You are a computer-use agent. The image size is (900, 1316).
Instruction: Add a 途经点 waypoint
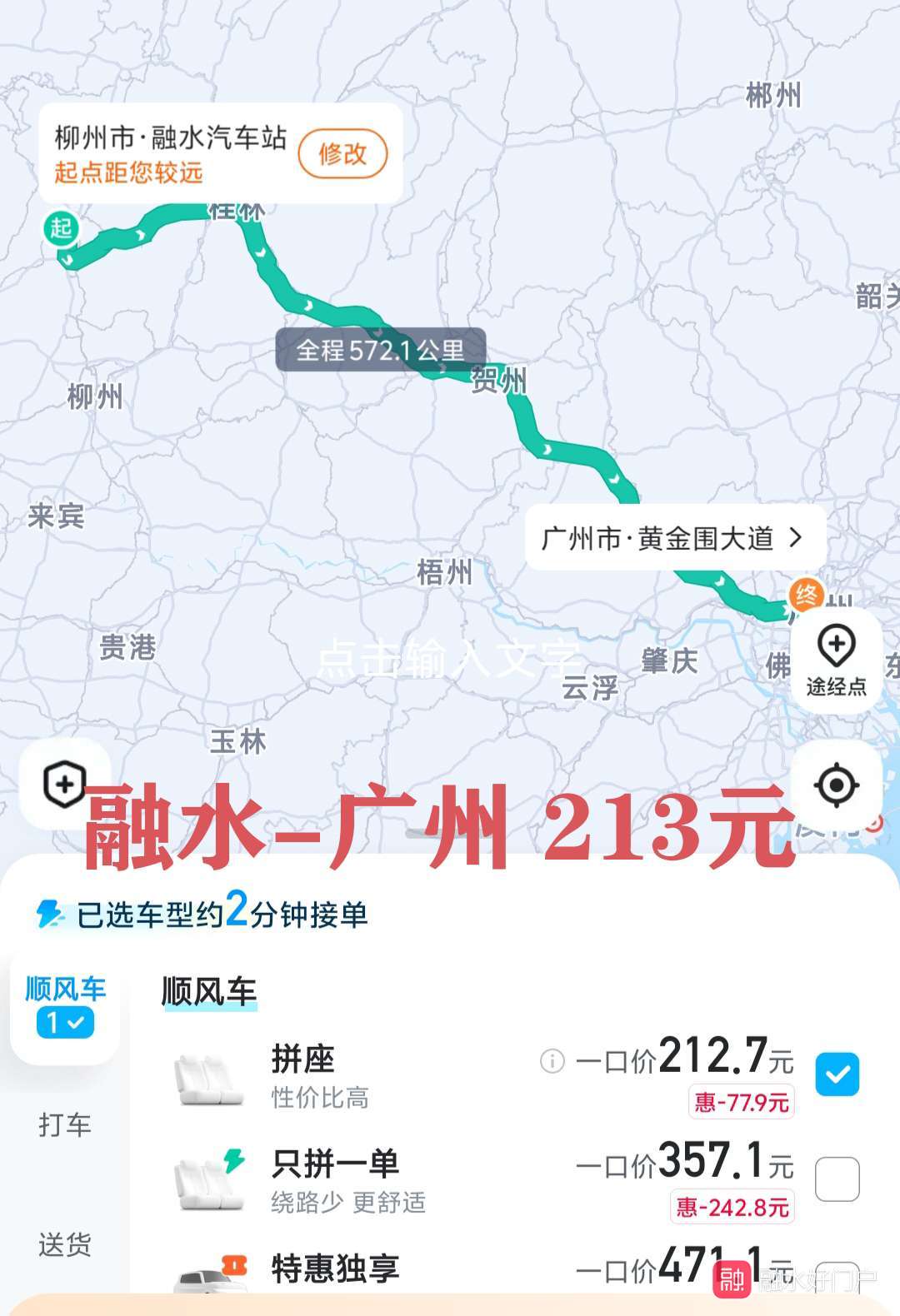[x=836, y=660]
